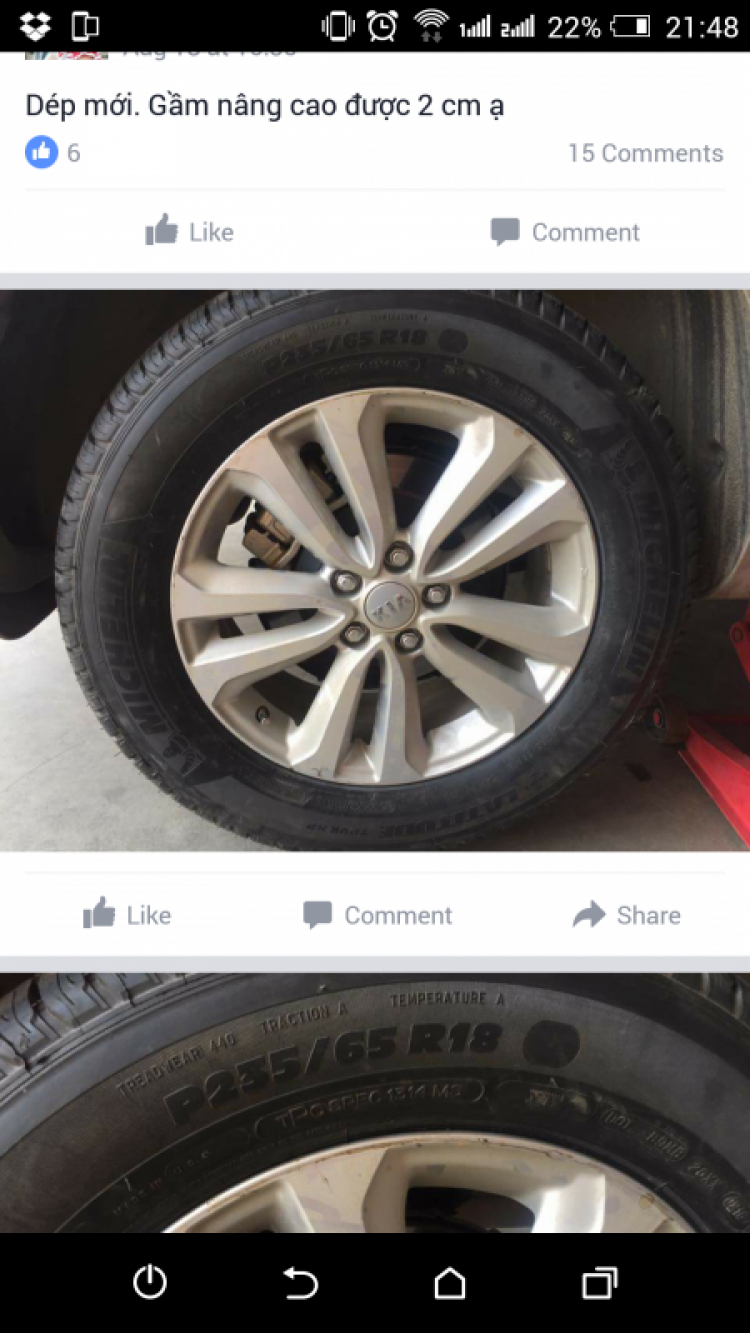Like the post about Dép mới

tap(189, 232)
